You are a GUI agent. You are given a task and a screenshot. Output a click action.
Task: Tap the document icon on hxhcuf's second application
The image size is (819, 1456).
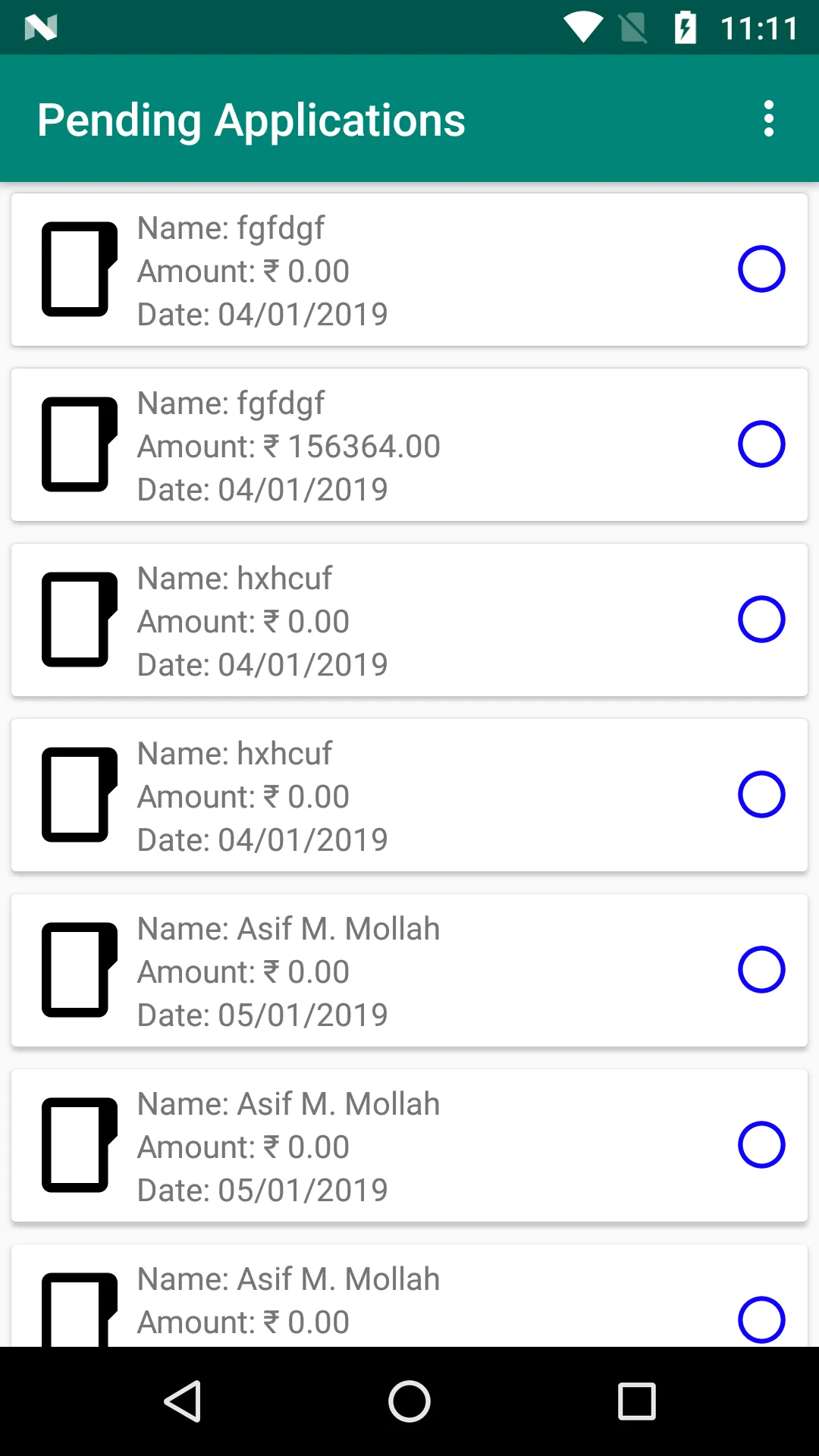pyautogui.click(x=78, y=795)
